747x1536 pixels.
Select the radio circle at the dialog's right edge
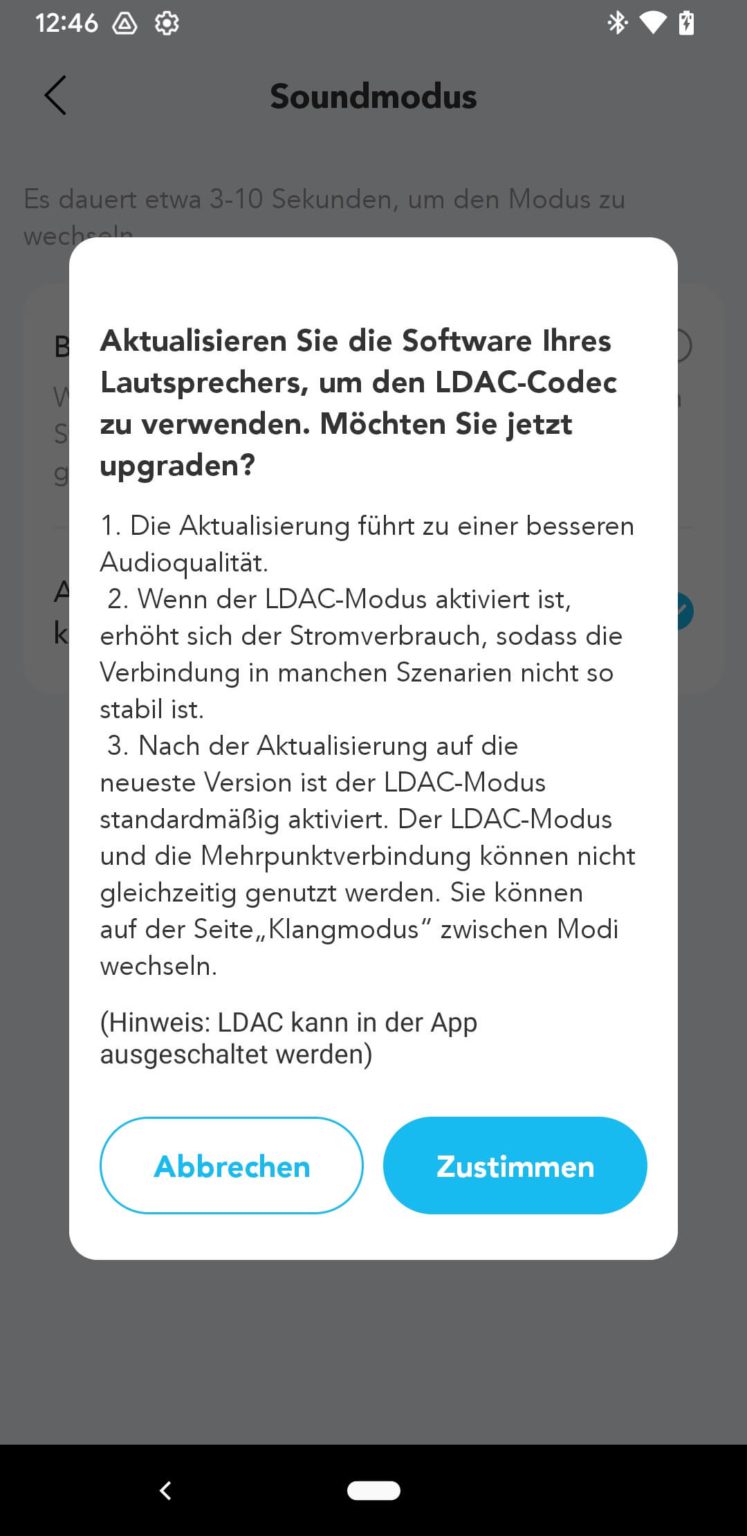[682, 345]
